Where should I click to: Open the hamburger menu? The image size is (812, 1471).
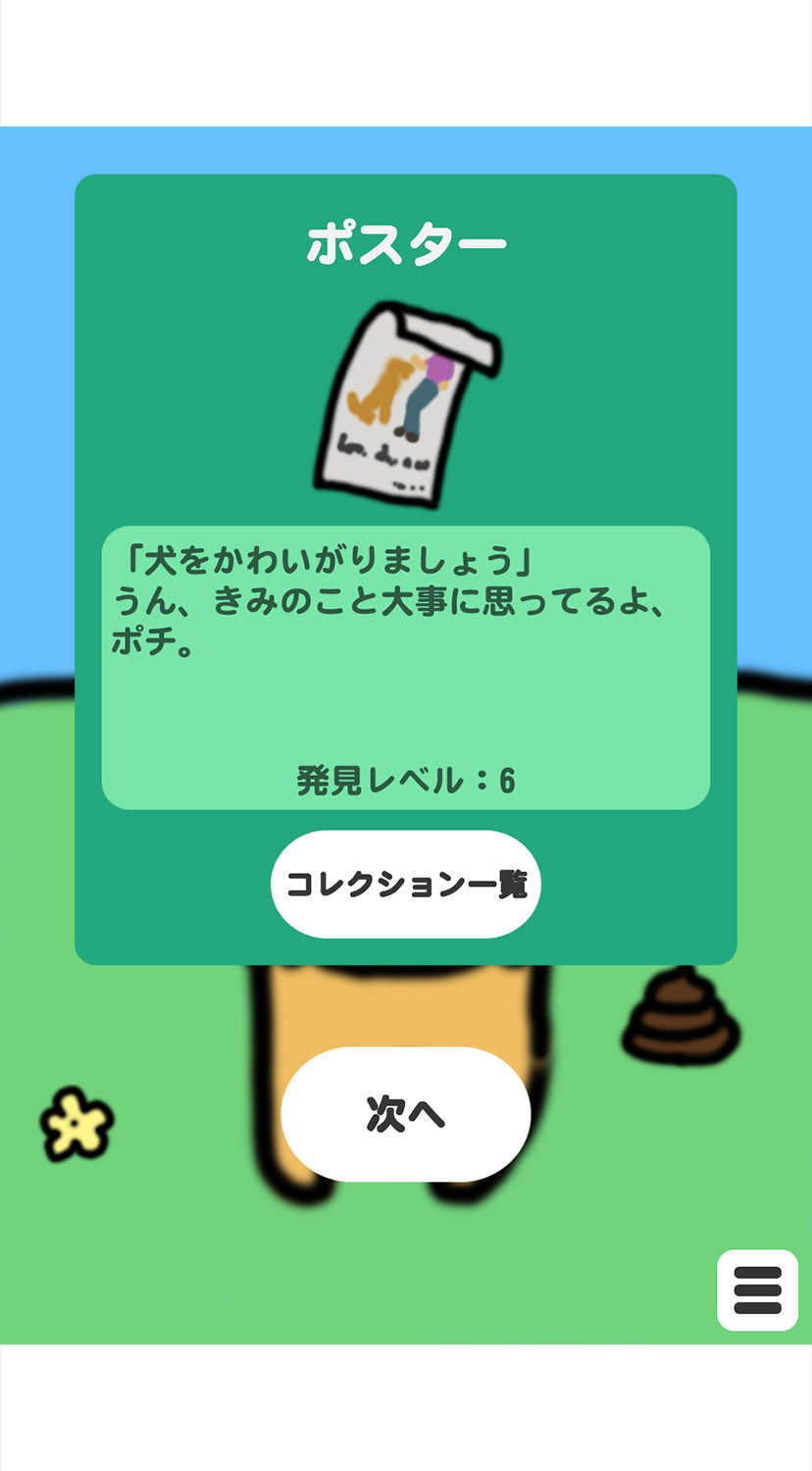click(x=757, y=1290)
